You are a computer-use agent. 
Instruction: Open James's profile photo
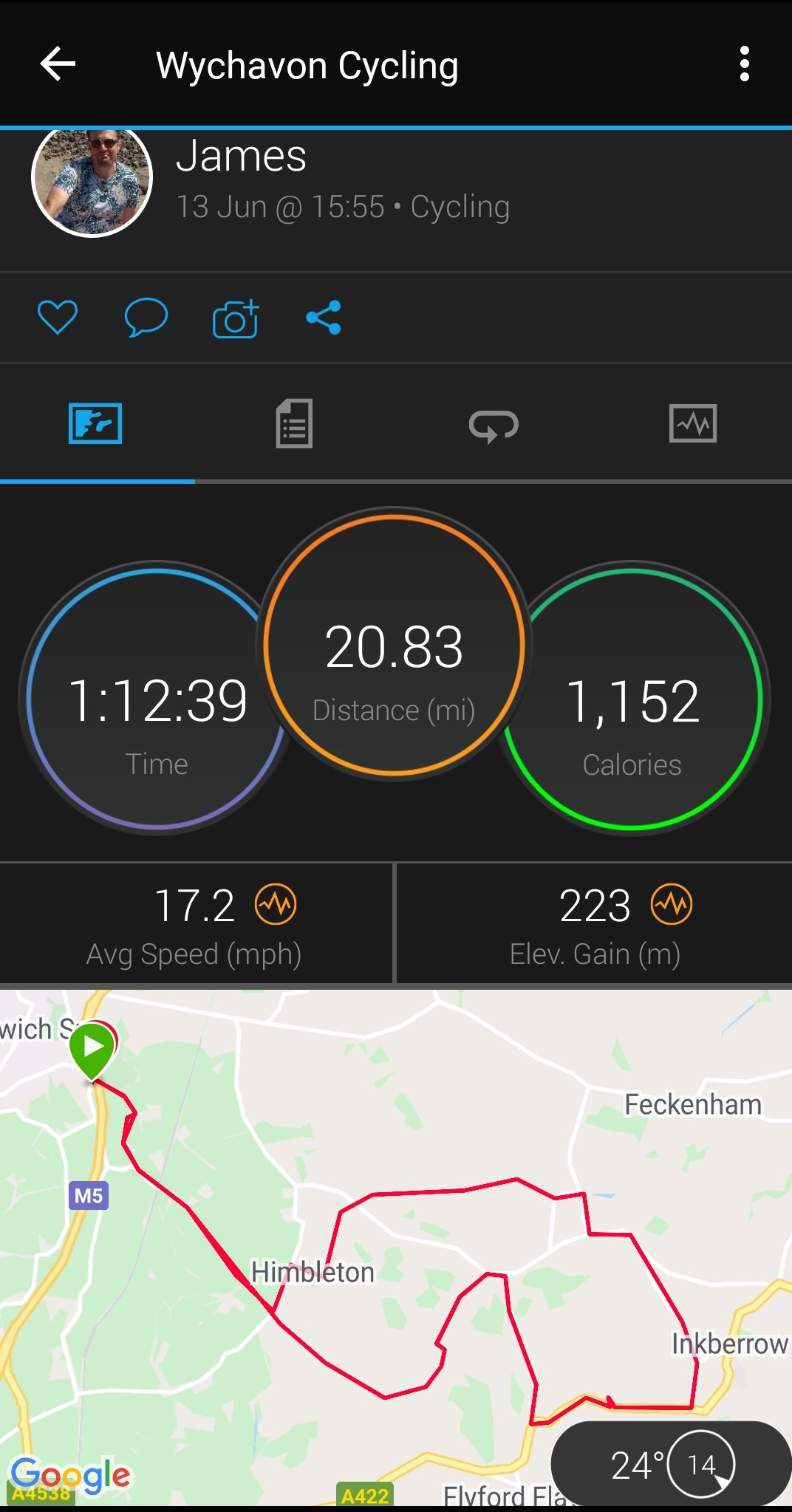pyautogui.click(x=92, y=179)
